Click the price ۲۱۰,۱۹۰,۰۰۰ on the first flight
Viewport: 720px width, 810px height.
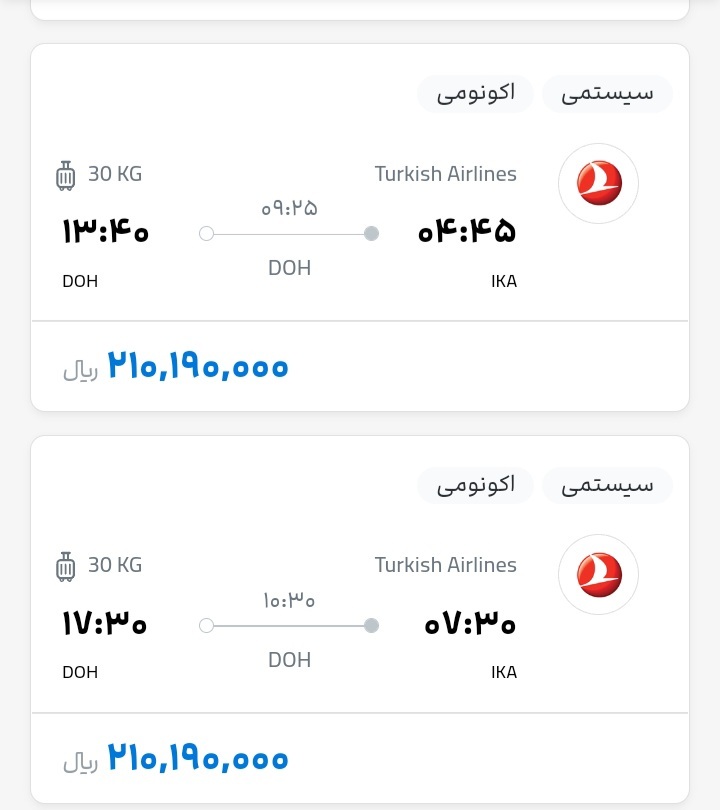(x=198, y=365)
